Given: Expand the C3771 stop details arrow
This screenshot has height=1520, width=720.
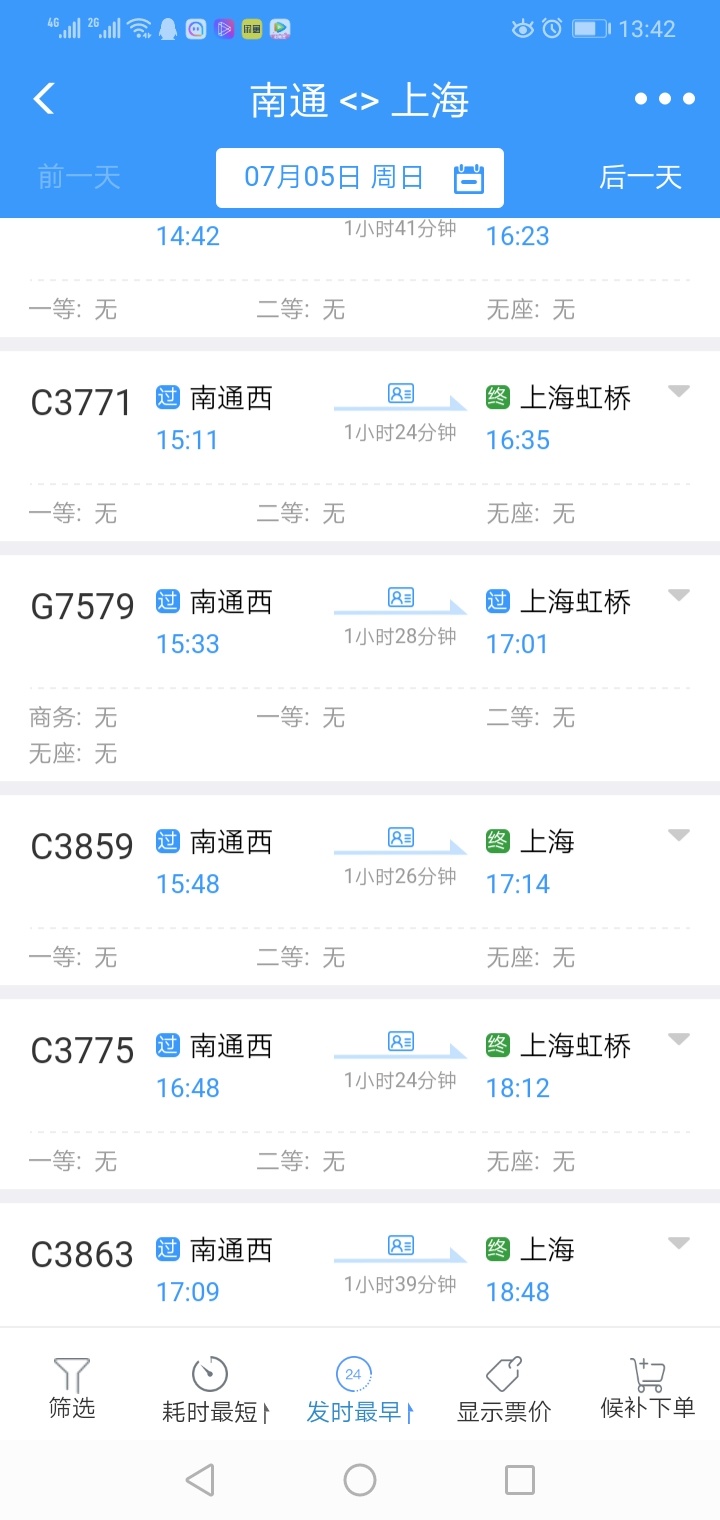Looking at the screenshot, I should pyautogui.click(x=679, y=392).
